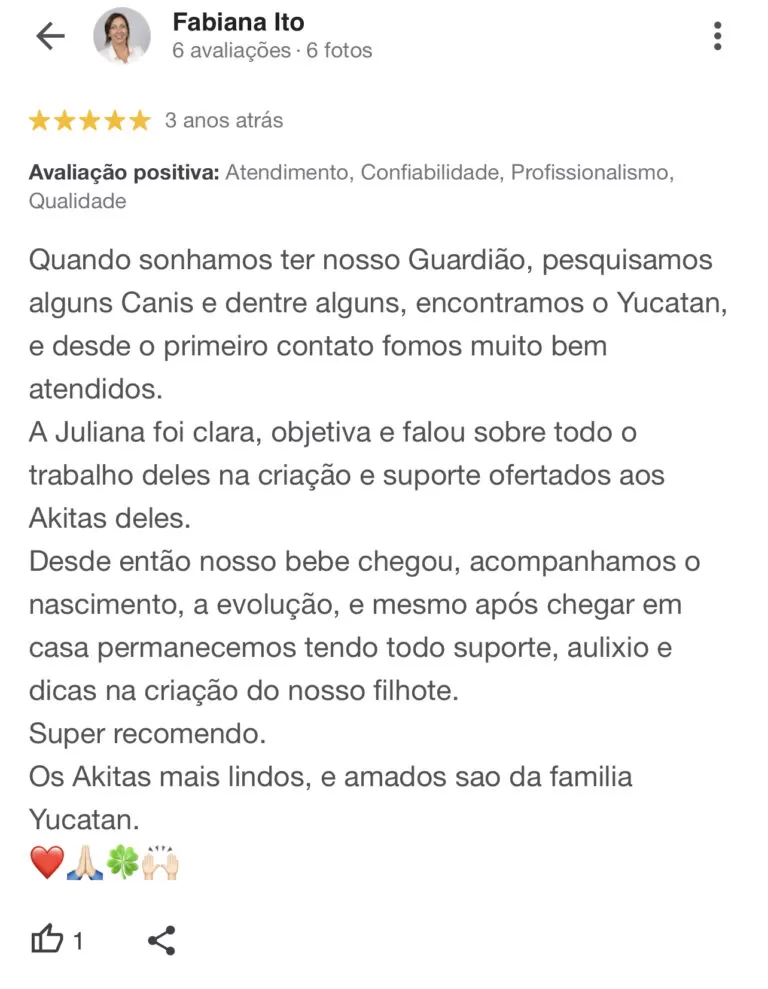The width and height of the screenshot is (768, 989).
Task: Go back using the arrow icon
Action: 50,37
